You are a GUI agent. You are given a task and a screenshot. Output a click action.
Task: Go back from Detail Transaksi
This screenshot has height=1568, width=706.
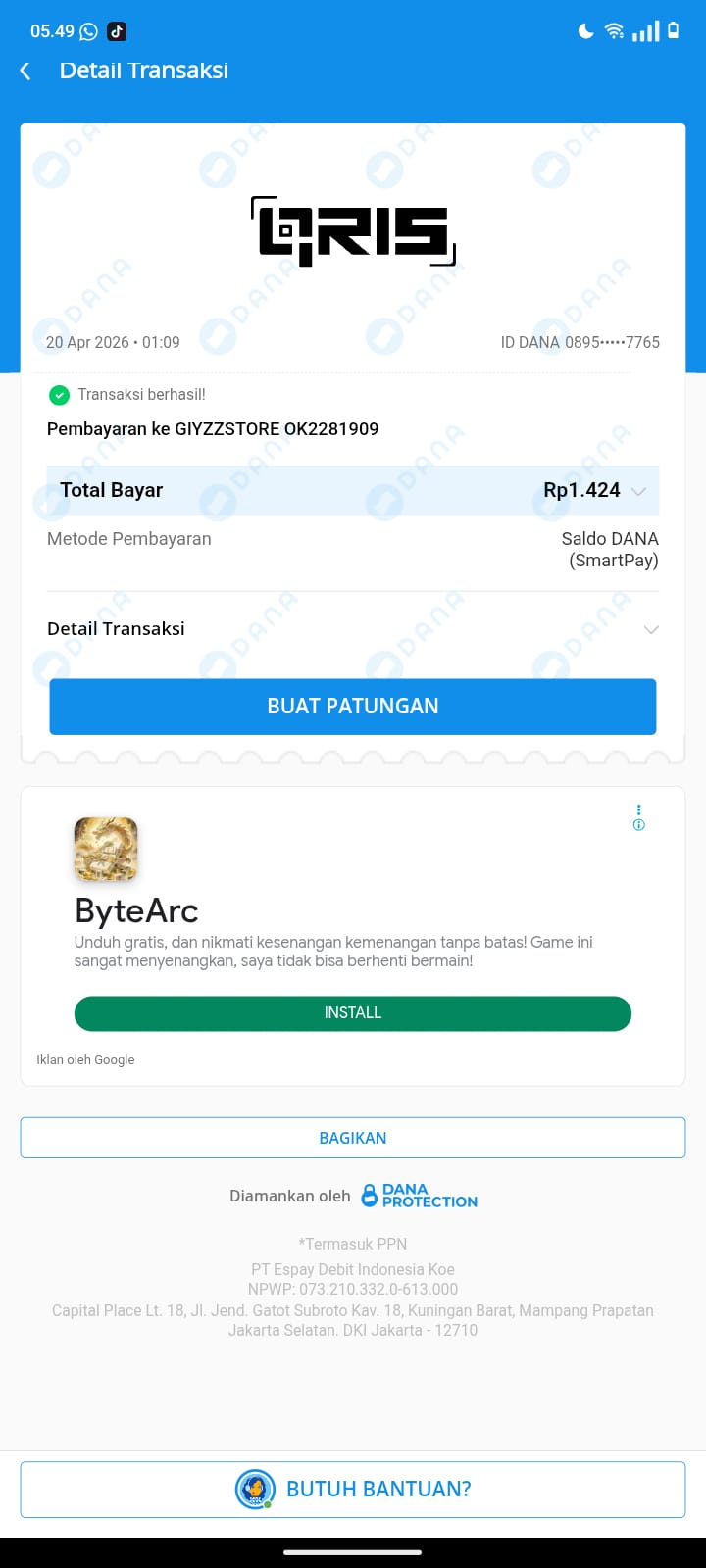point(25,71)
